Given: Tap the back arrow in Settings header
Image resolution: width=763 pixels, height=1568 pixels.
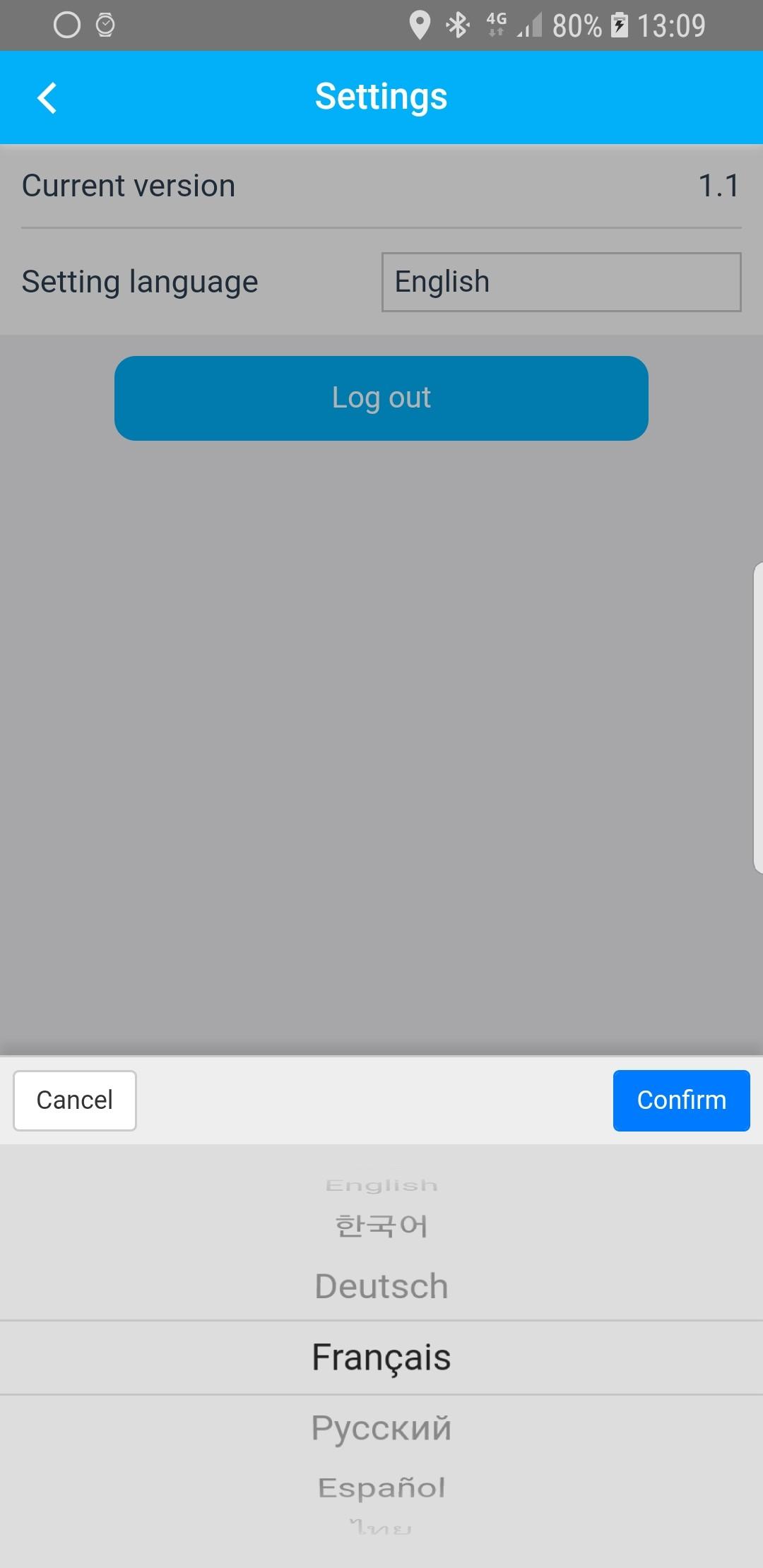Looking at the screenshot, I should [47, 97].
